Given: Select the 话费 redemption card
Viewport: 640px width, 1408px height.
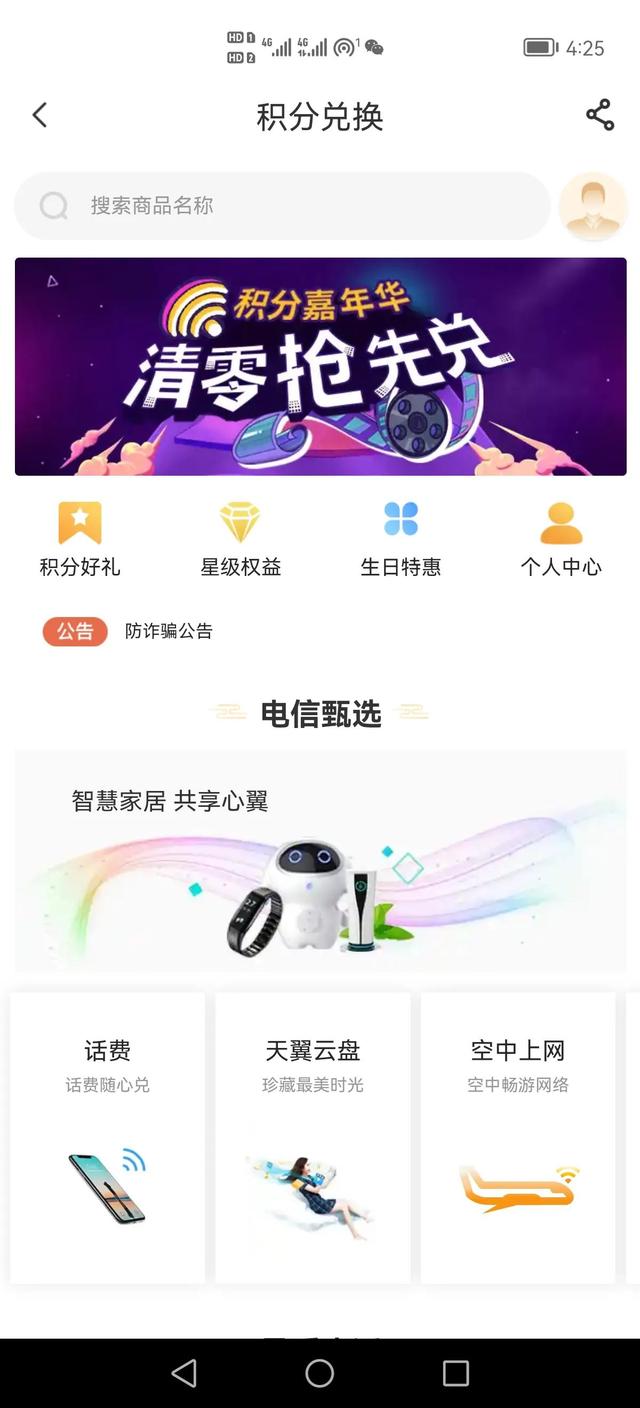Looking at the screenshot, I should click(x=108, y=1137).
